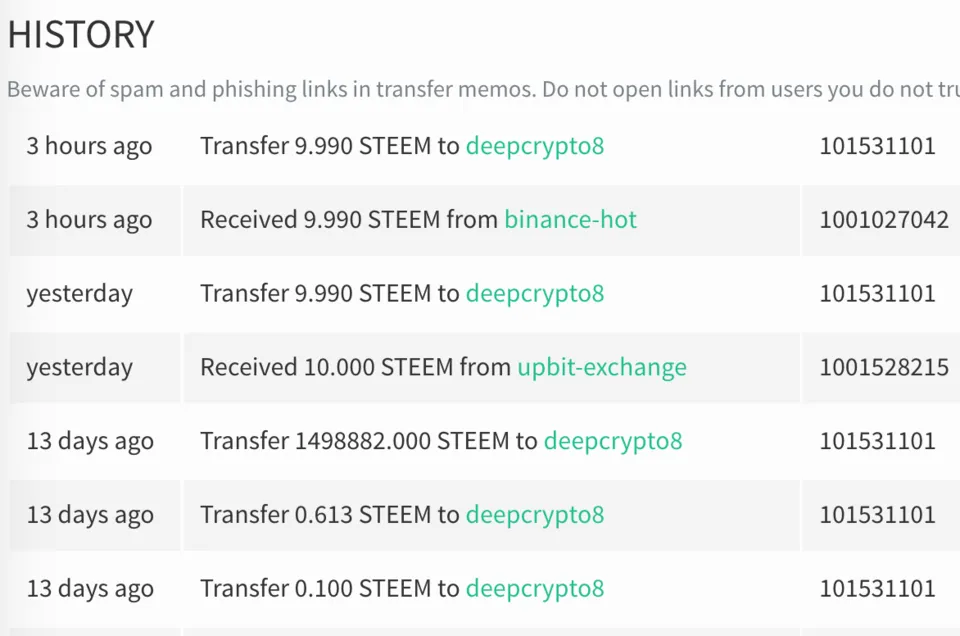Open deepcrypto8 link in the 0.100 STEEM transfer
The width and height of the screenshot is (960, 636).
tap(534, 588)
